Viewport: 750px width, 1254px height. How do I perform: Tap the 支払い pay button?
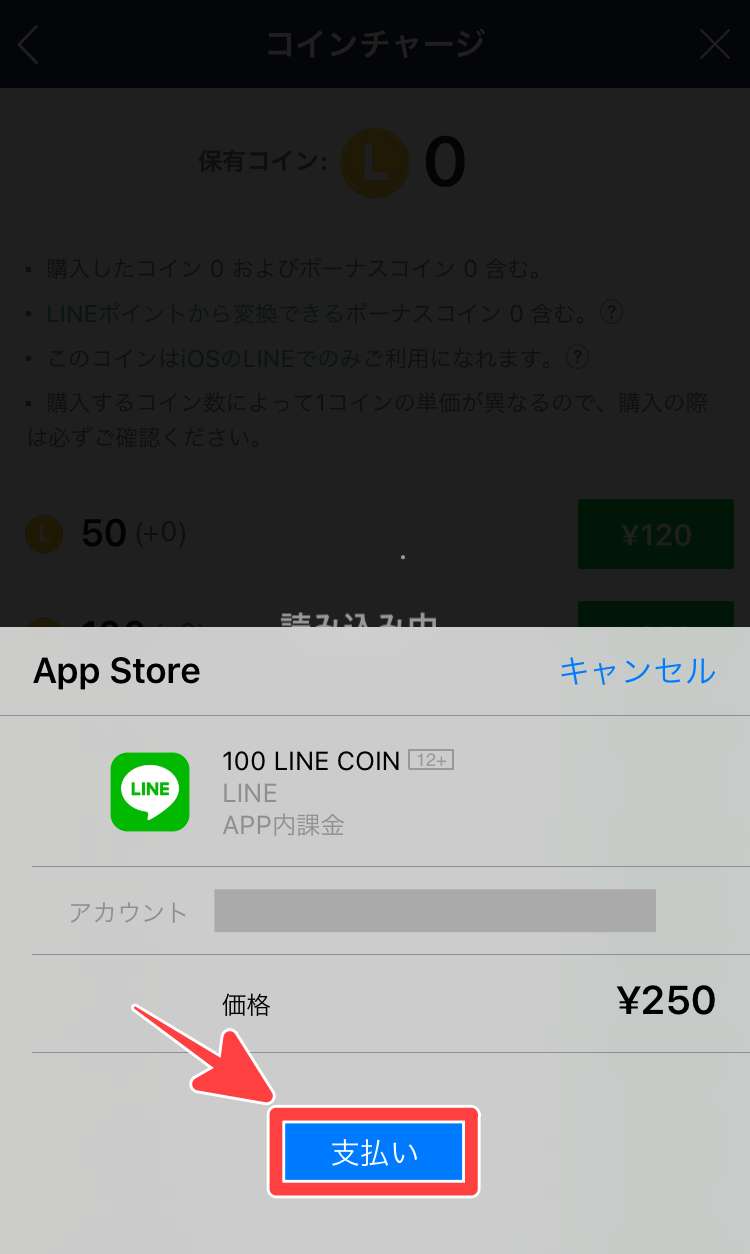pyautogui.click(x=374, y=1151)
